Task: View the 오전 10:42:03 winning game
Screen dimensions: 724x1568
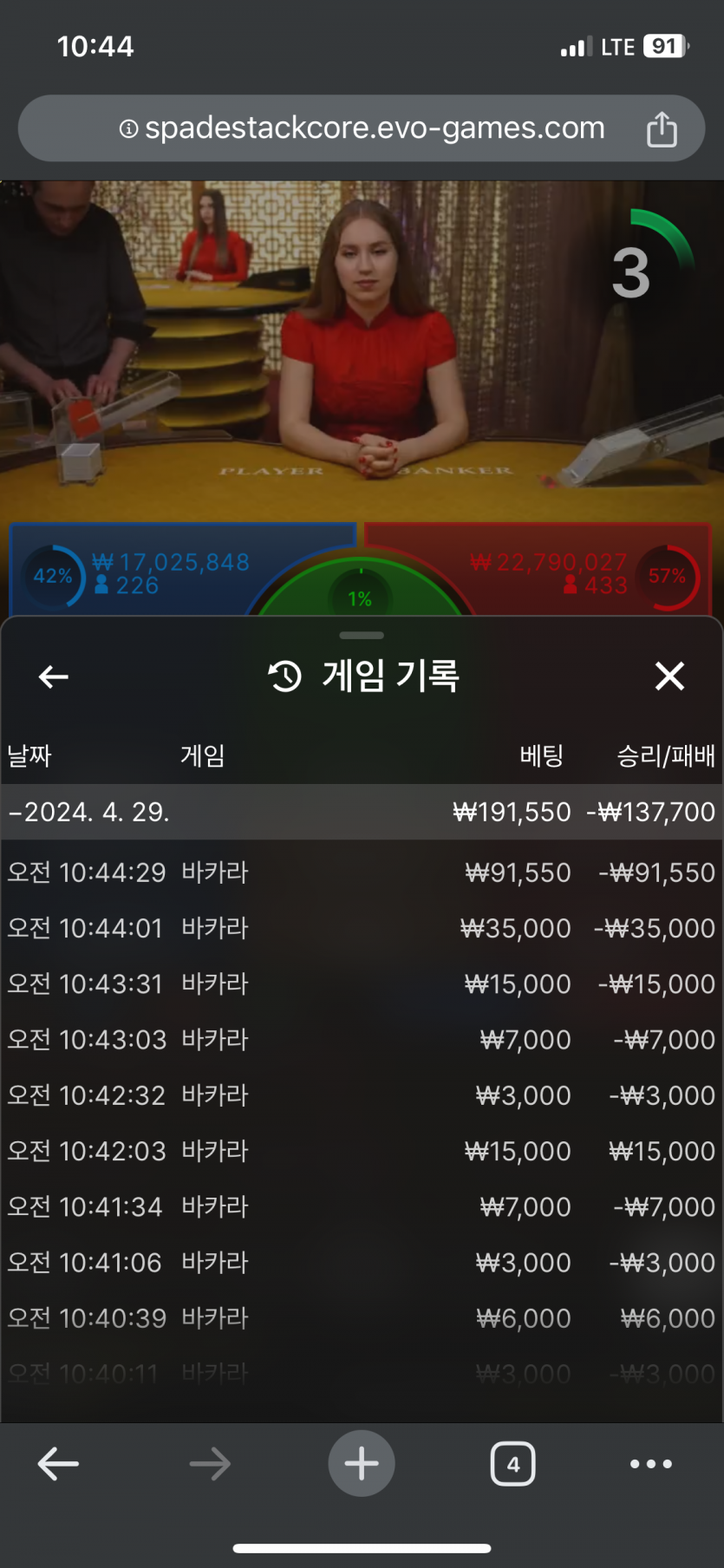Action: (362, 1151)
